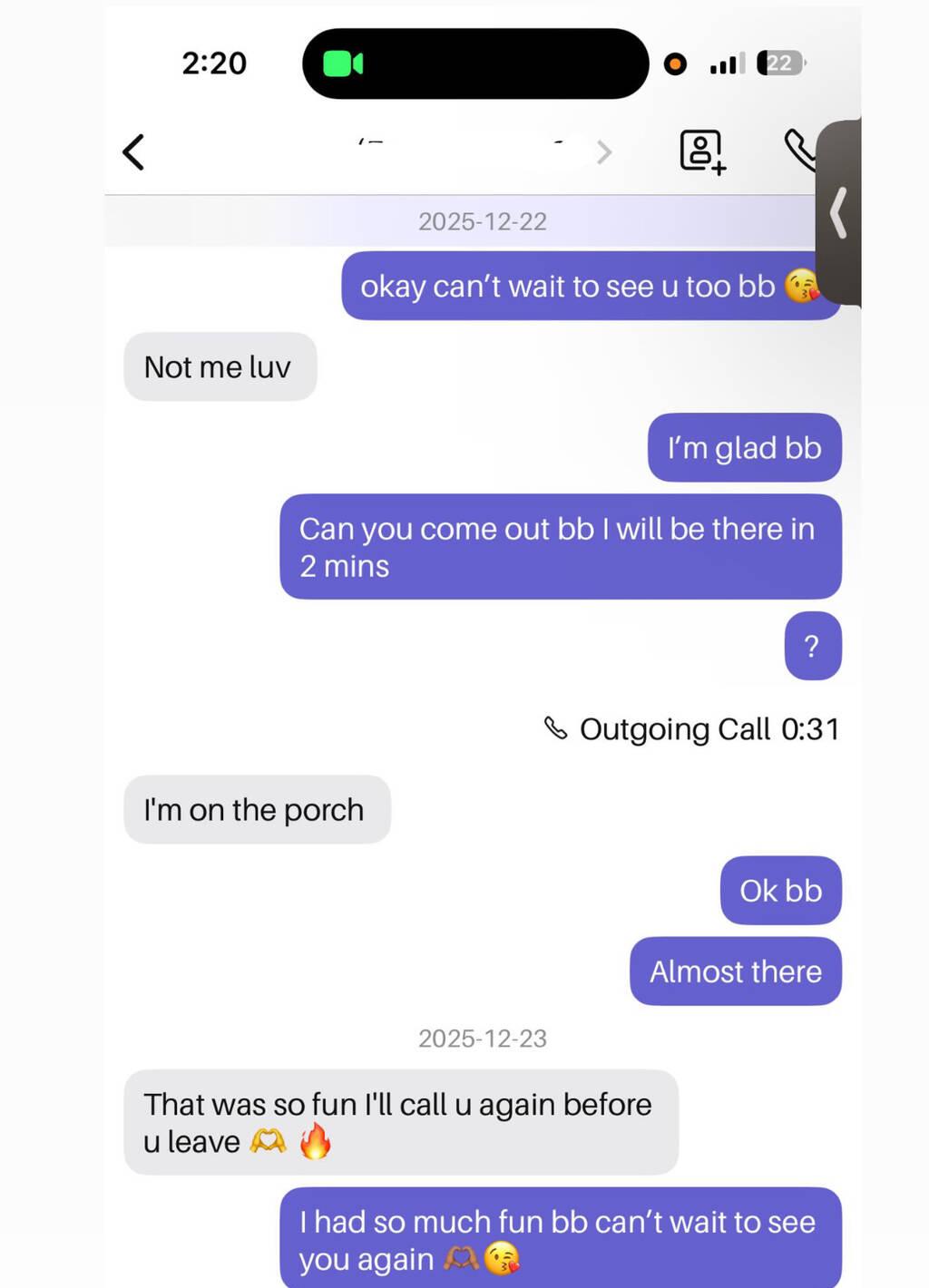Add this number to contacts
Screen dimensions: 929x1288
[702, 151]
